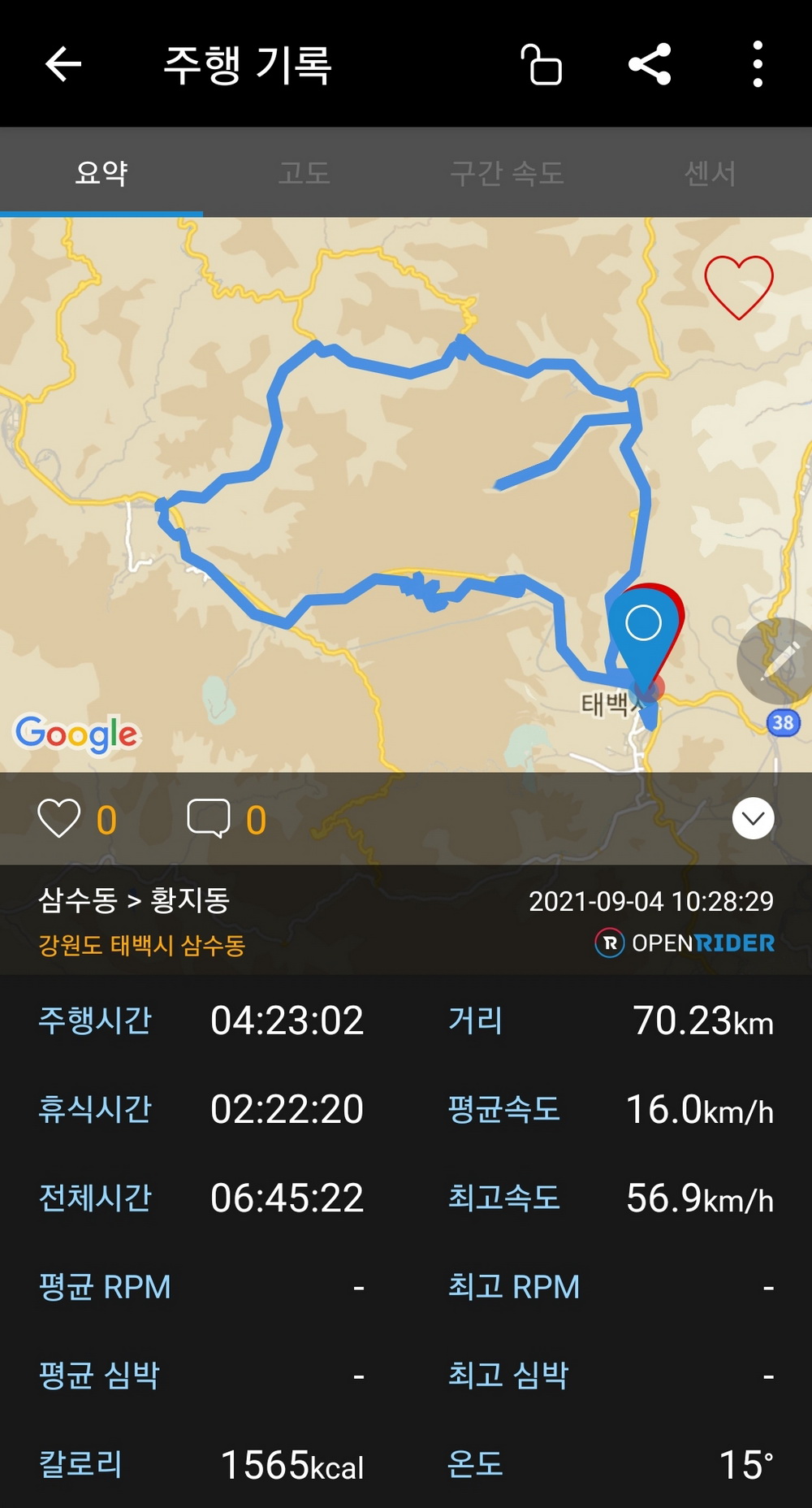Share this ride record
Image resolution: width=812 pixels, height=1508 pixels.
(x=650, y=64)
